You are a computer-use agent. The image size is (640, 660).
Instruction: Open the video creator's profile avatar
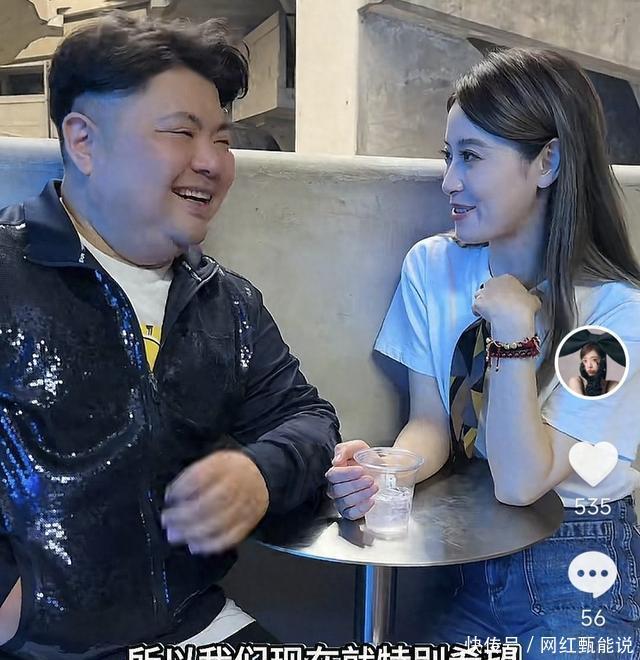pyautogui.click(x=591, y=363)
